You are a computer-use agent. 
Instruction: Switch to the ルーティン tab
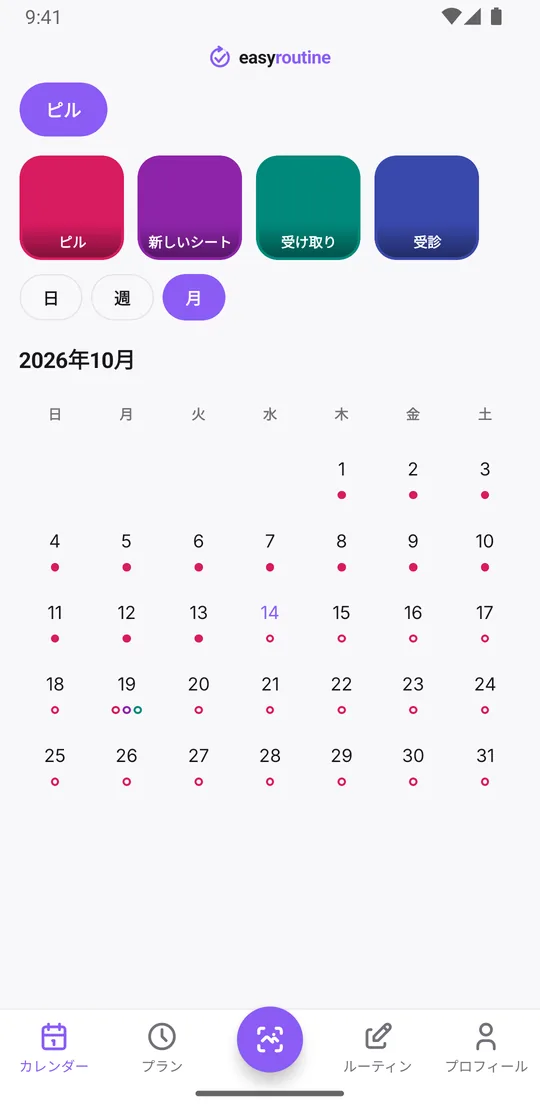pos(378,1048)
